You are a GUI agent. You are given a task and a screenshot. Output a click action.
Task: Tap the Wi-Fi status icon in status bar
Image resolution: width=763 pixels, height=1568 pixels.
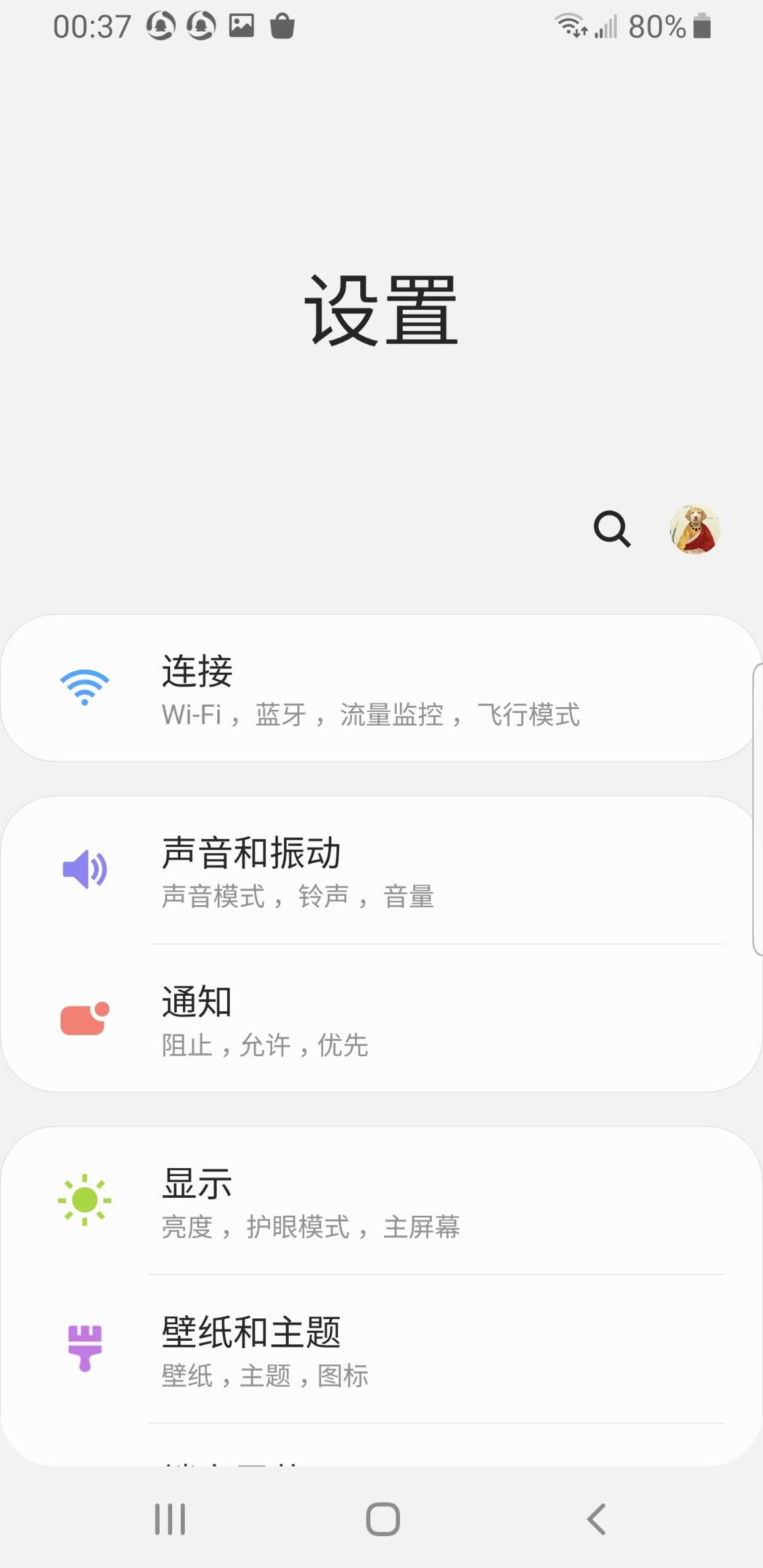(570, 25)
